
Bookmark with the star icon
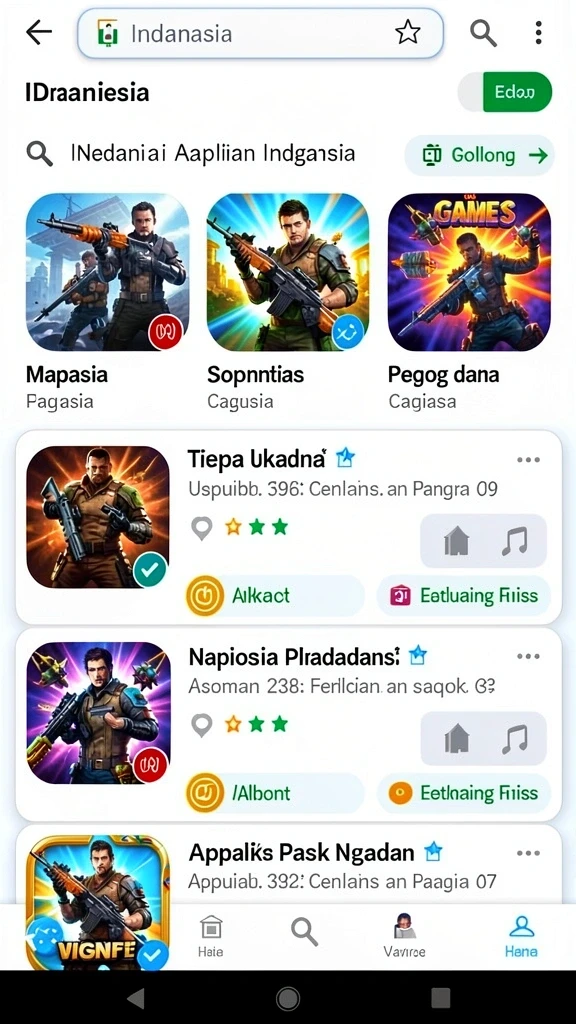click(x=408, y=32)
